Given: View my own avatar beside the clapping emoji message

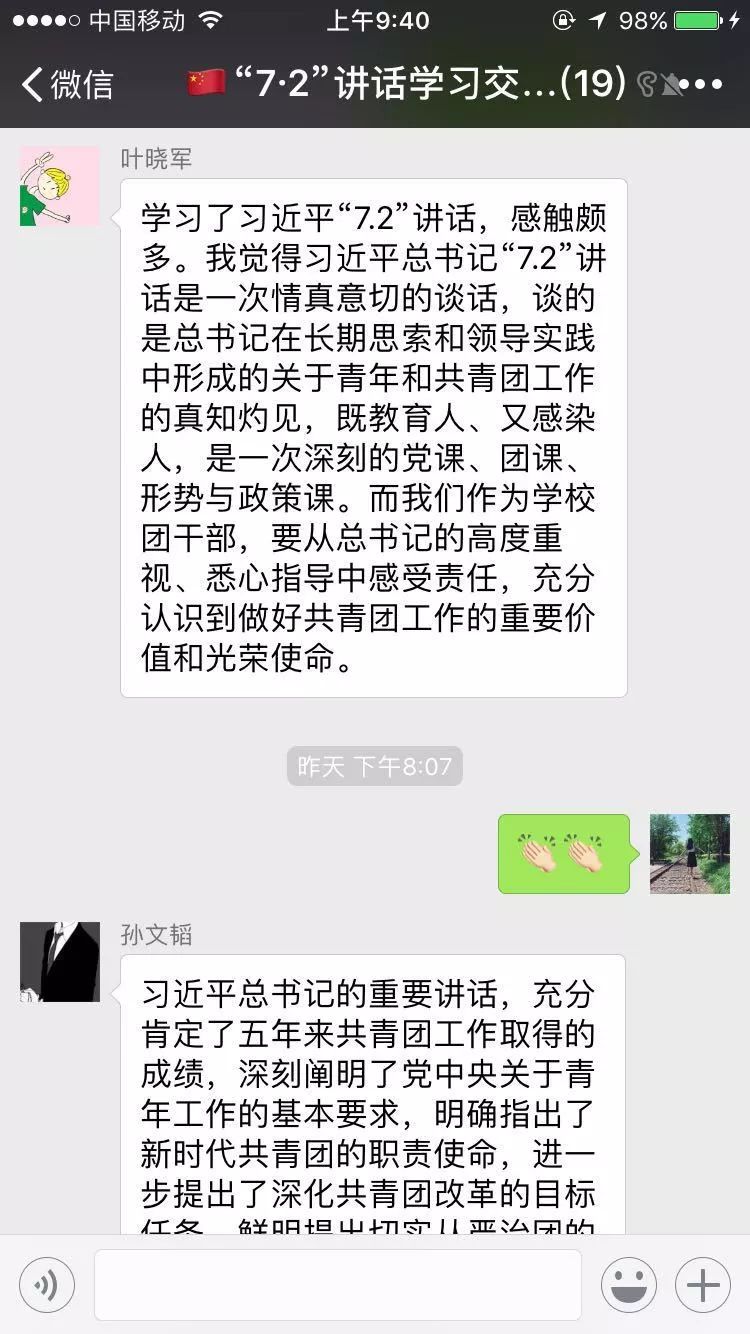Looking at the screenshot, I should (x=690, y=853).
